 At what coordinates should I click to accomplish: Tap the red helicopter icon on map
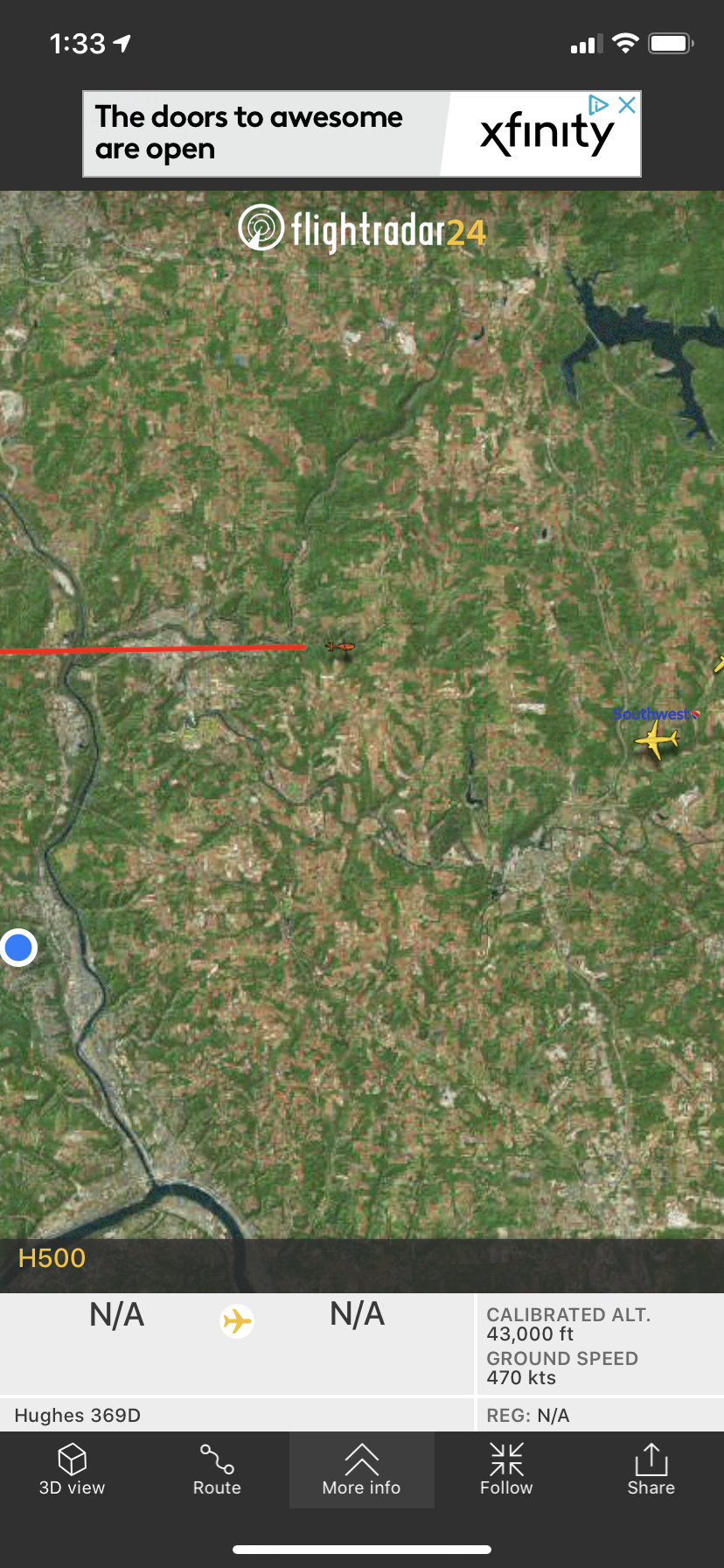341,647
